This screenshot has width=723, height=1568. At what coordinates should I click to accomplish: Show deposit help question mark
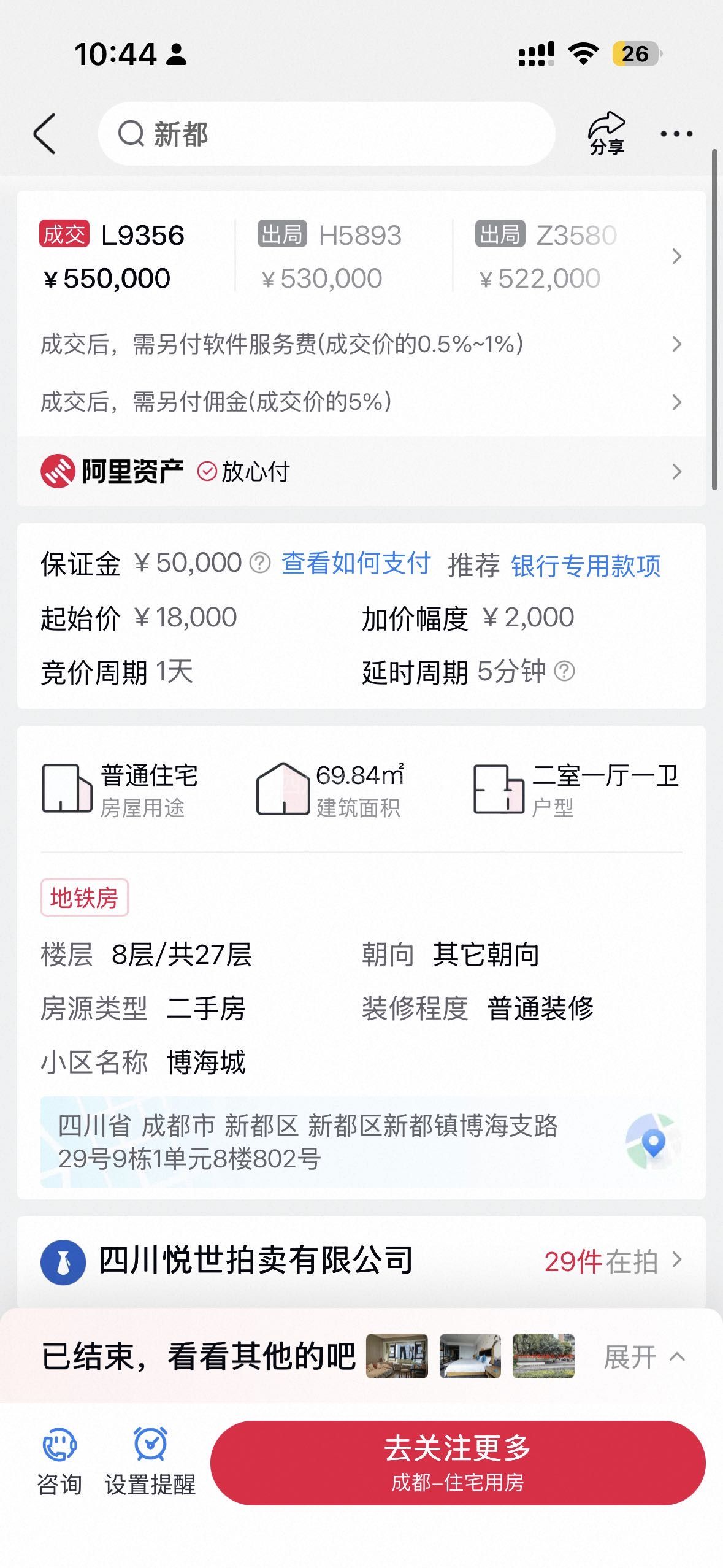(x=260, y=563)
